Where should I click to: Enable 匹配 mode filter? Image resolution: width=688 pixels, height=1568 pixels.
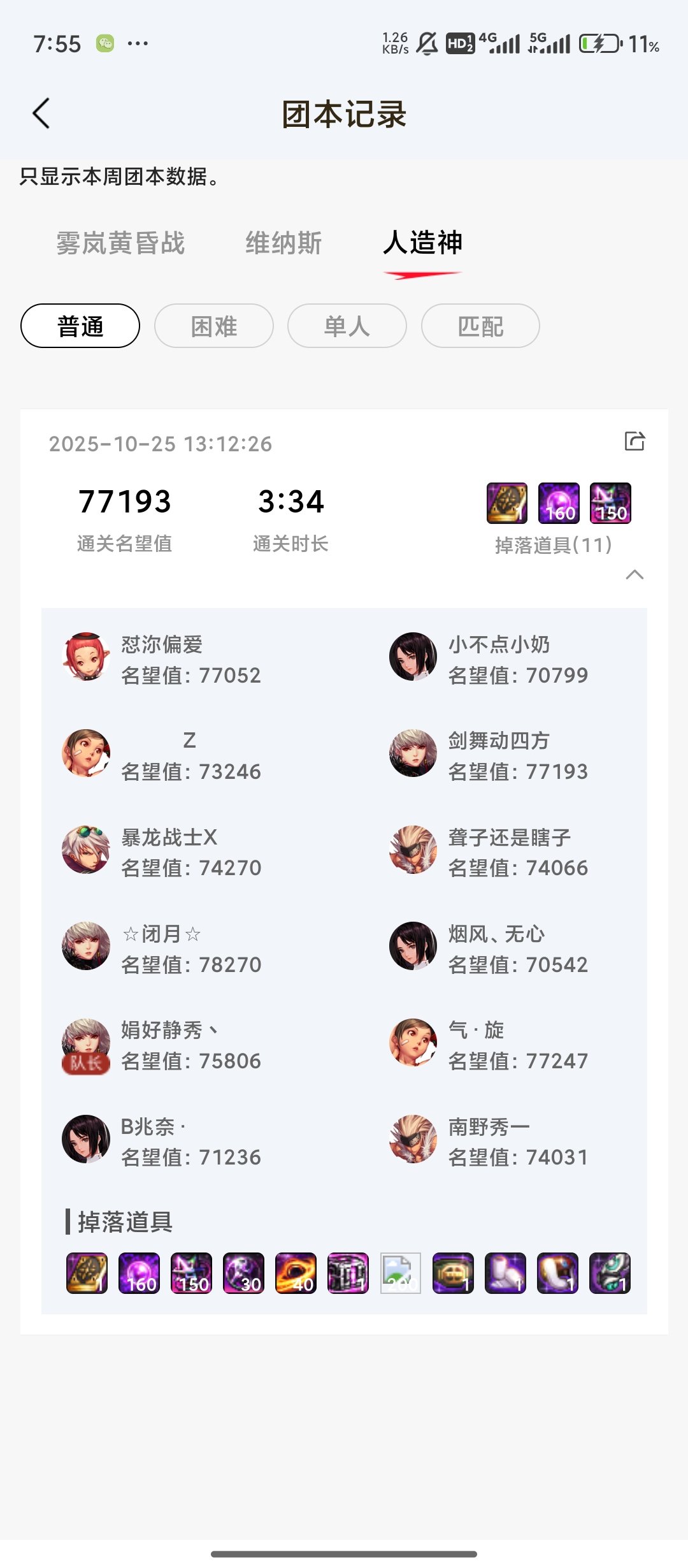coord(480,325)
